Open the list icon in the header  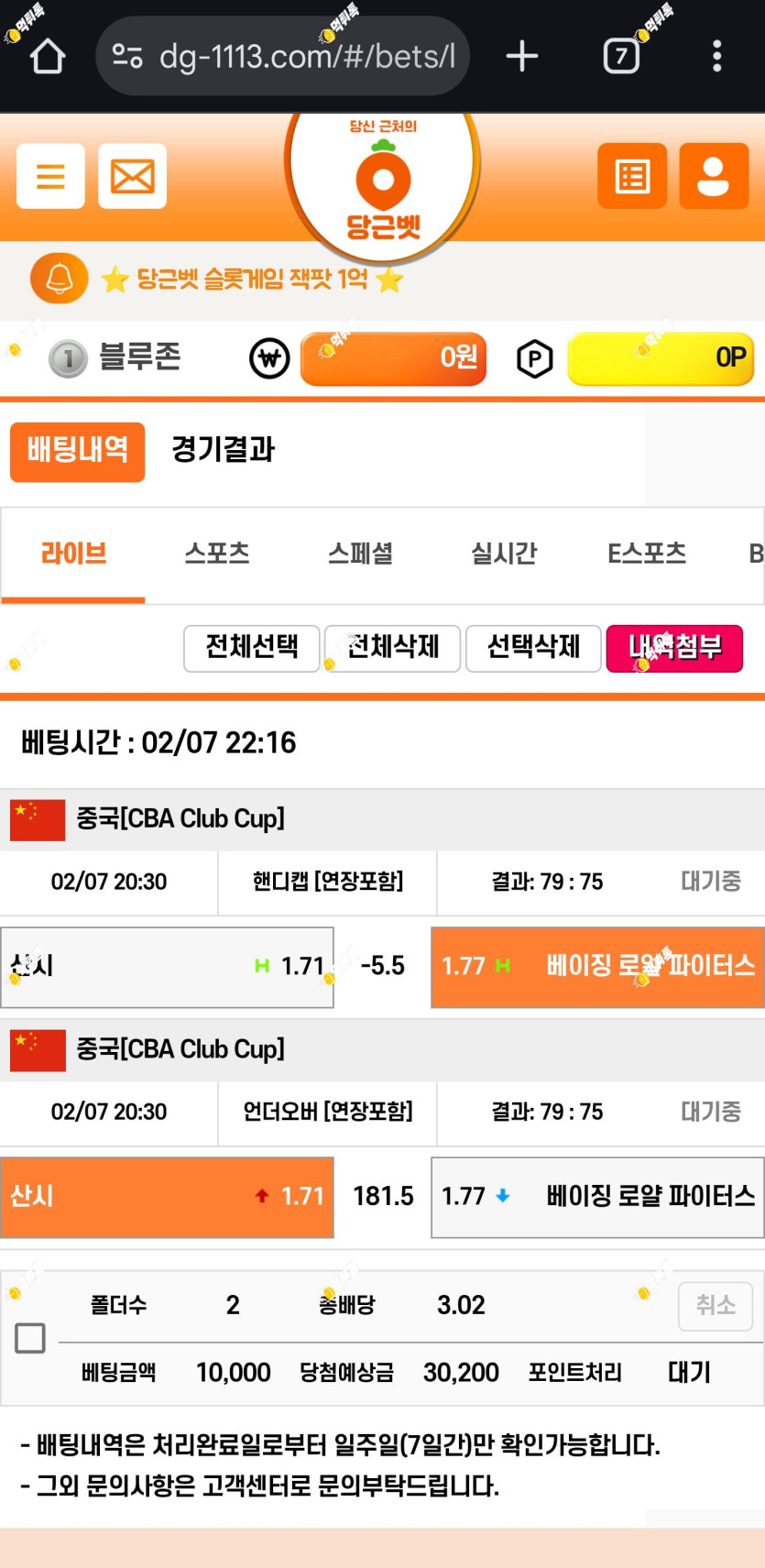(632, 176)
